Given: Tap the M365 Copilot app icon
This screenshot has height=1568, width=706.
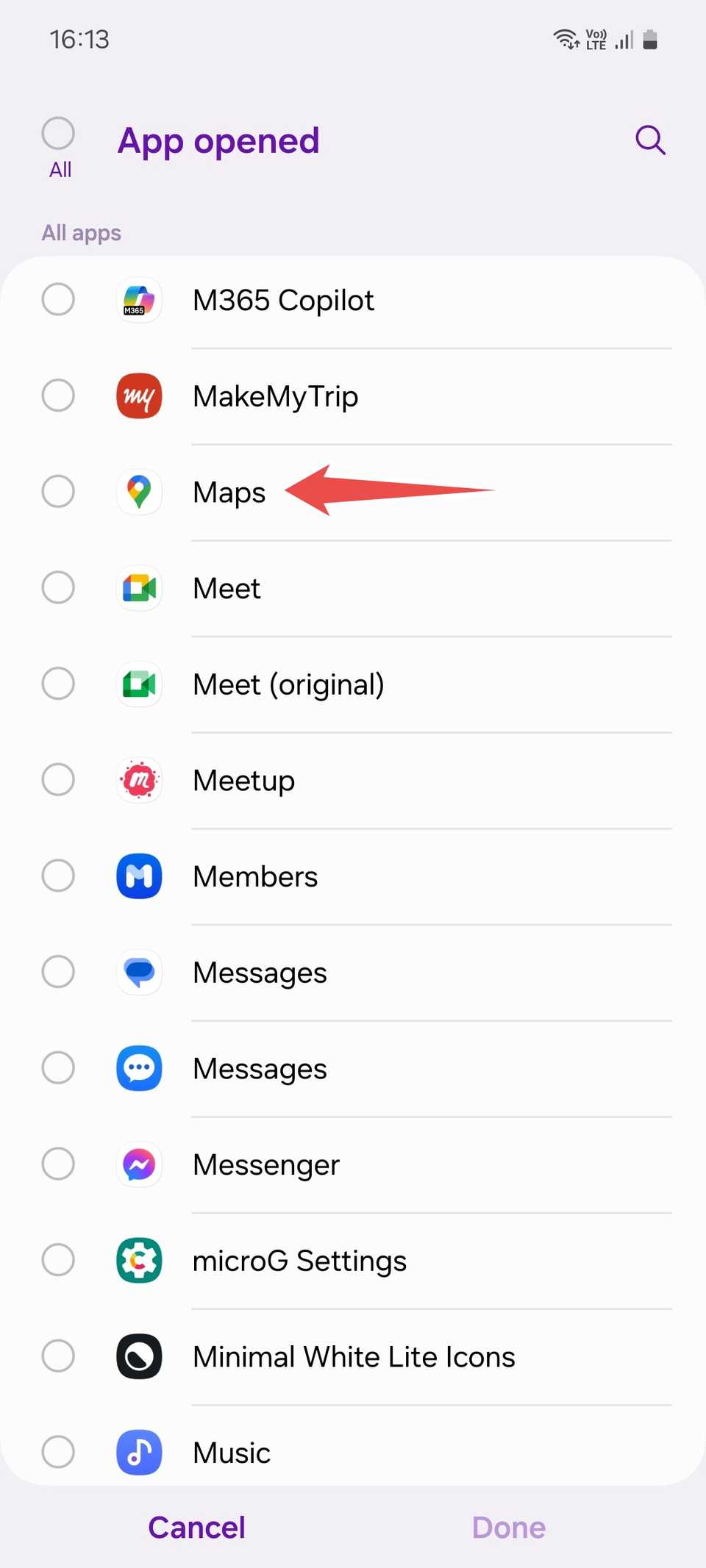Looking at the screenshot, I should [x=139, y=300].
